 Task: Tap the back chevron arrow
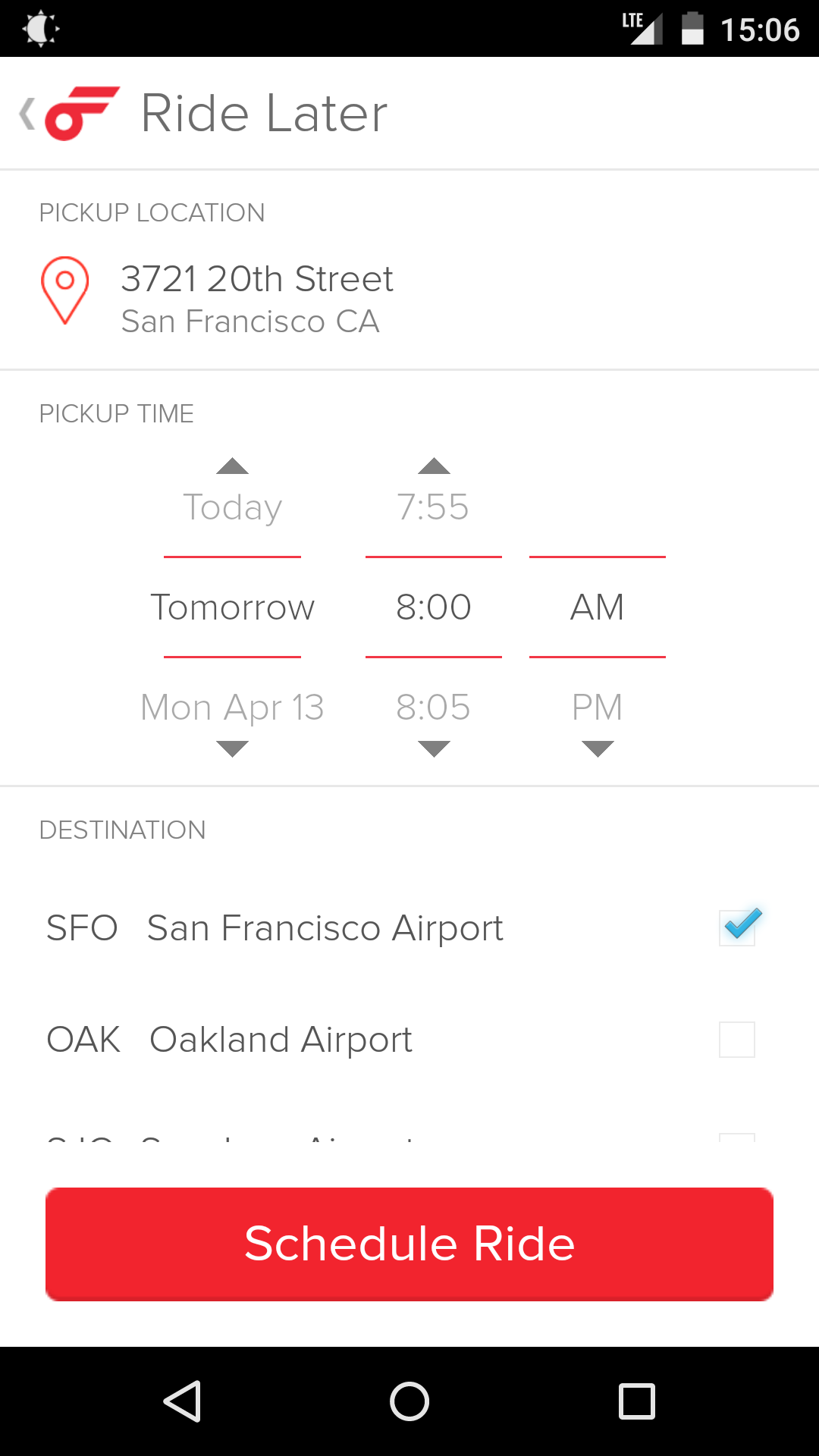click(x=27, y=114)
